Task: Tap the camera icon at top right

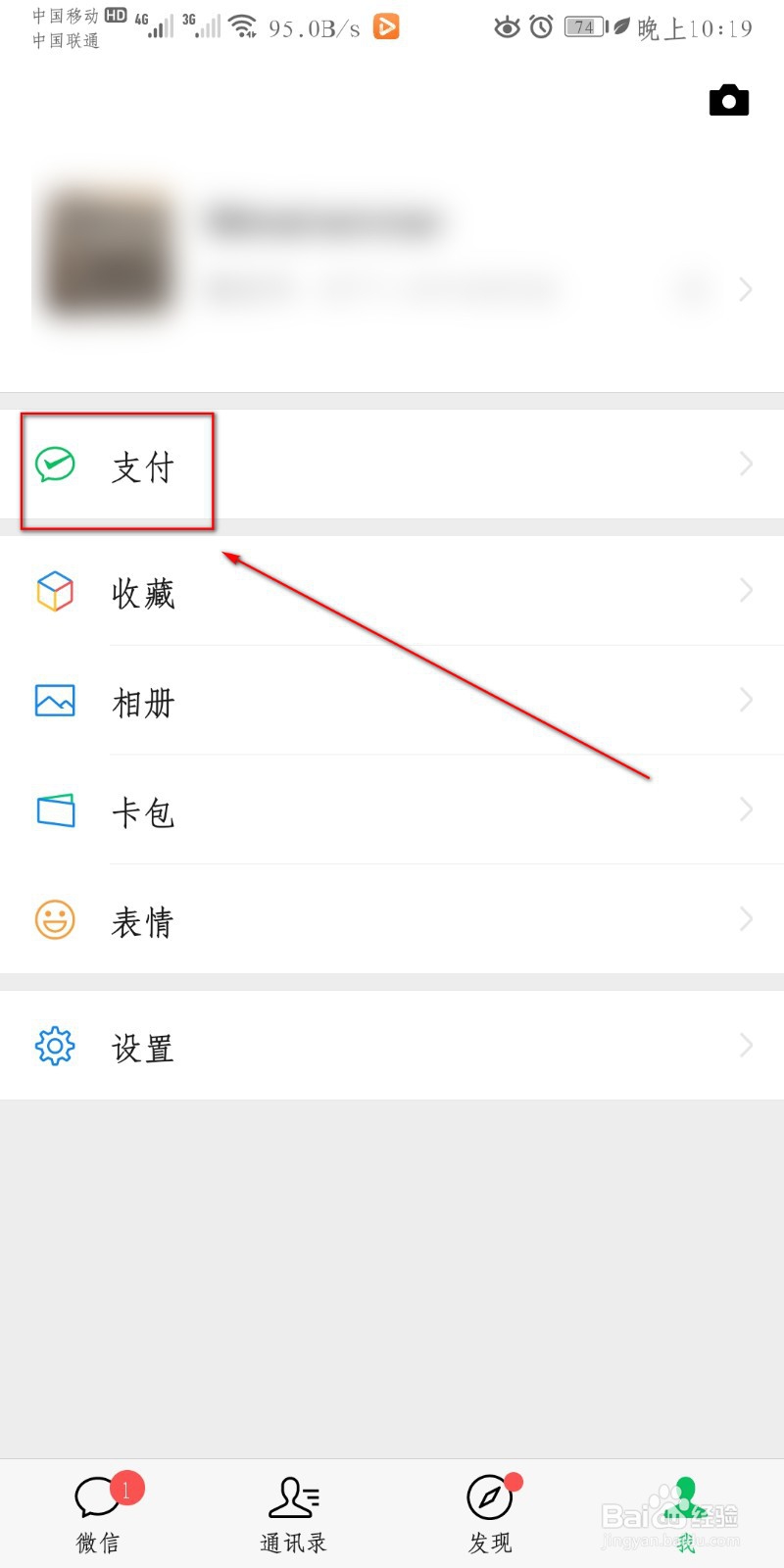Action: pyautogui.click(x=728, y=99)
